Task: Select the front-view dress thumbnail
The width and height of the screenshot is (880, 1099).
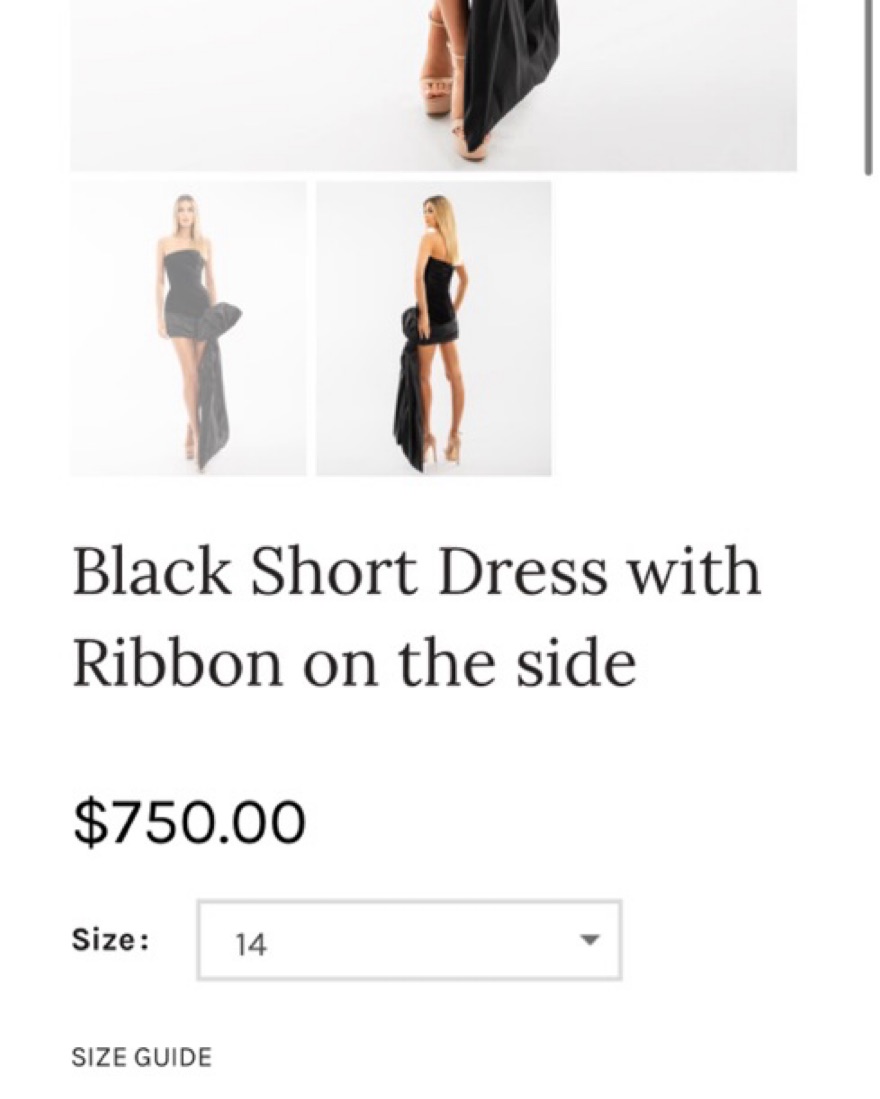Action: click(x=188, y=328)
